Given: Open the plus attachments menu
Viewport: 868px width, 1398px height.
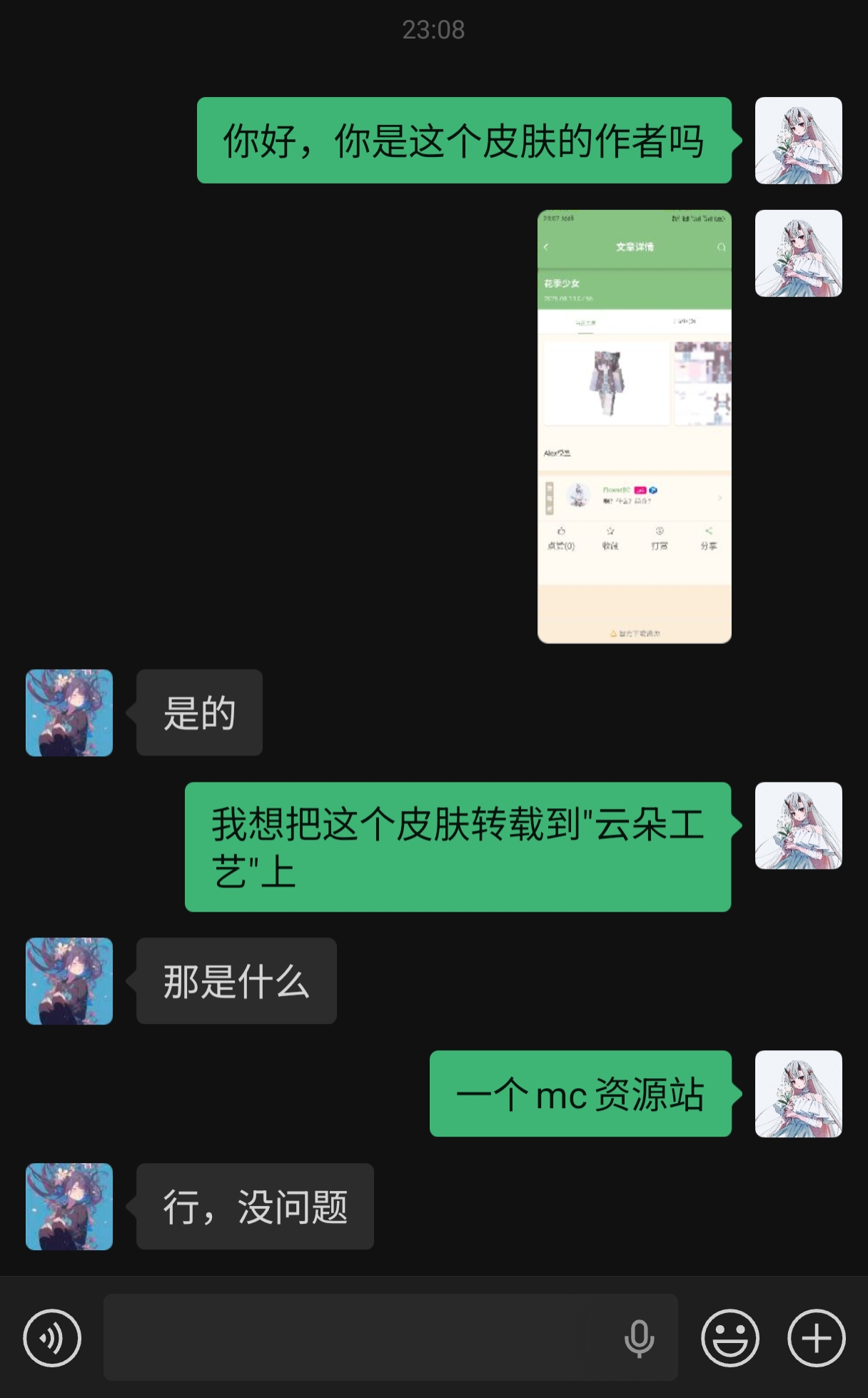Looking at the screenshot, I should [x=816, y=1337].
